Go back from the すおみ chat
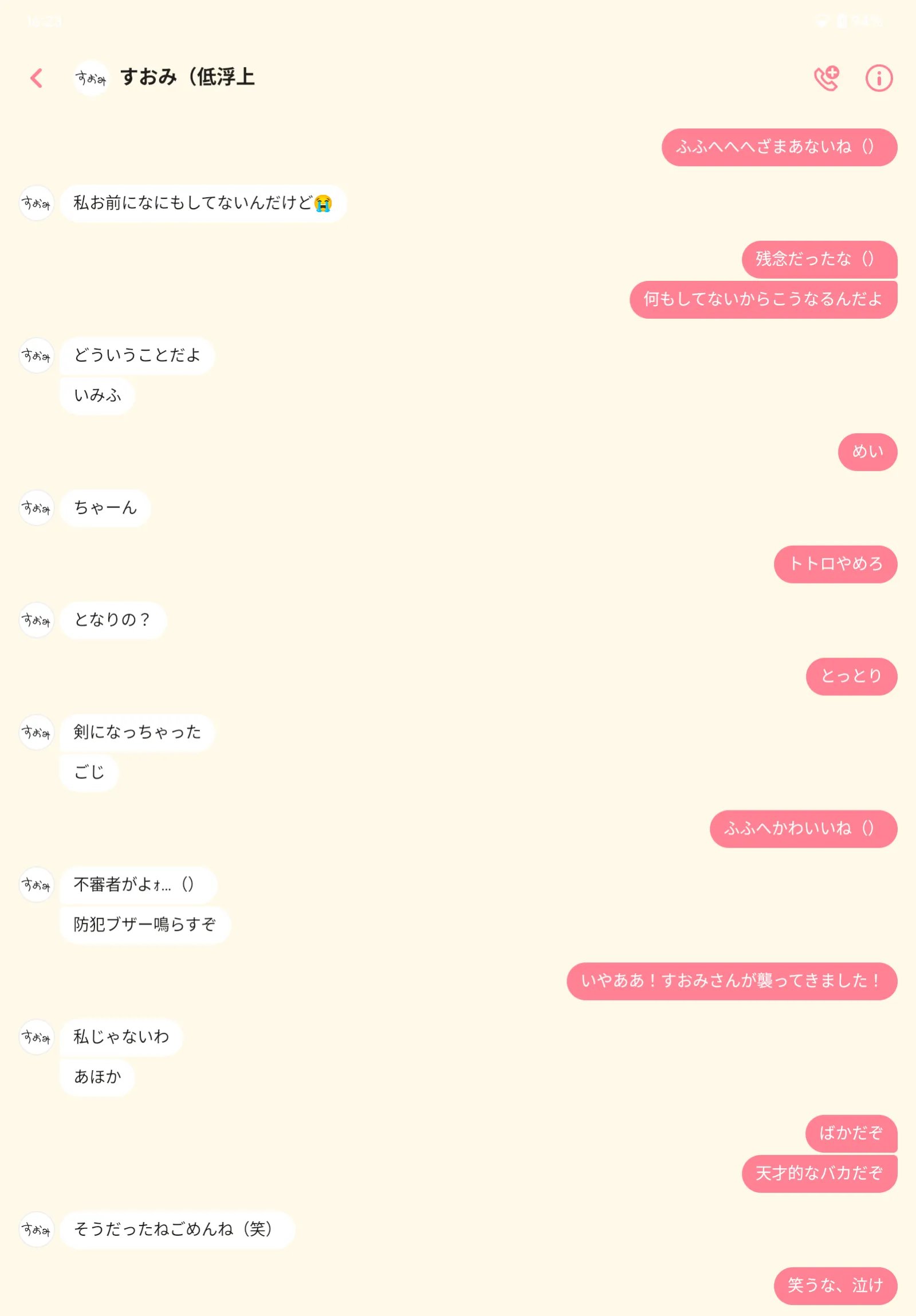This screenshot has height=1316, width=916. coord(37,78)
